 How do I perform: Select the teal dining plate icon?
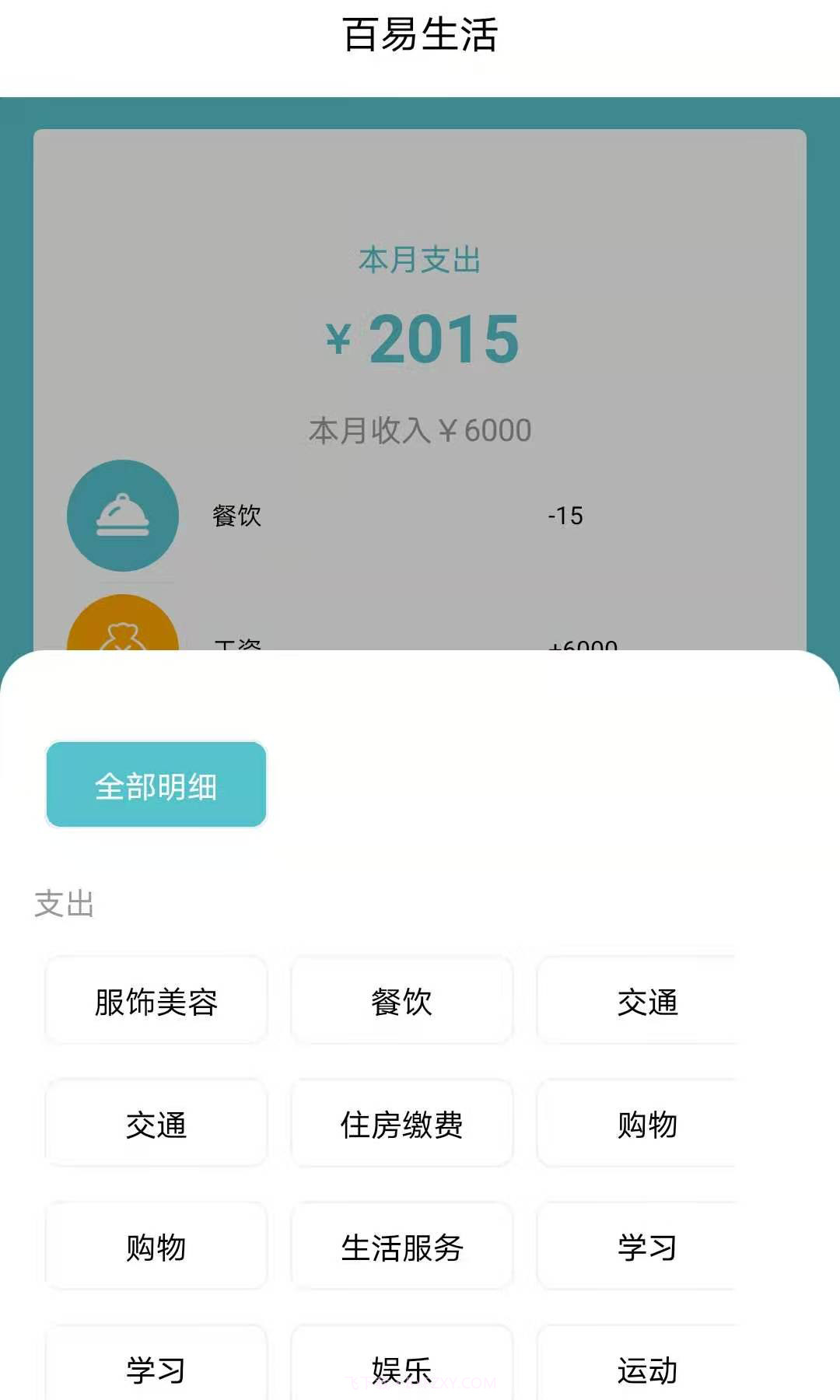pos(122,516)
